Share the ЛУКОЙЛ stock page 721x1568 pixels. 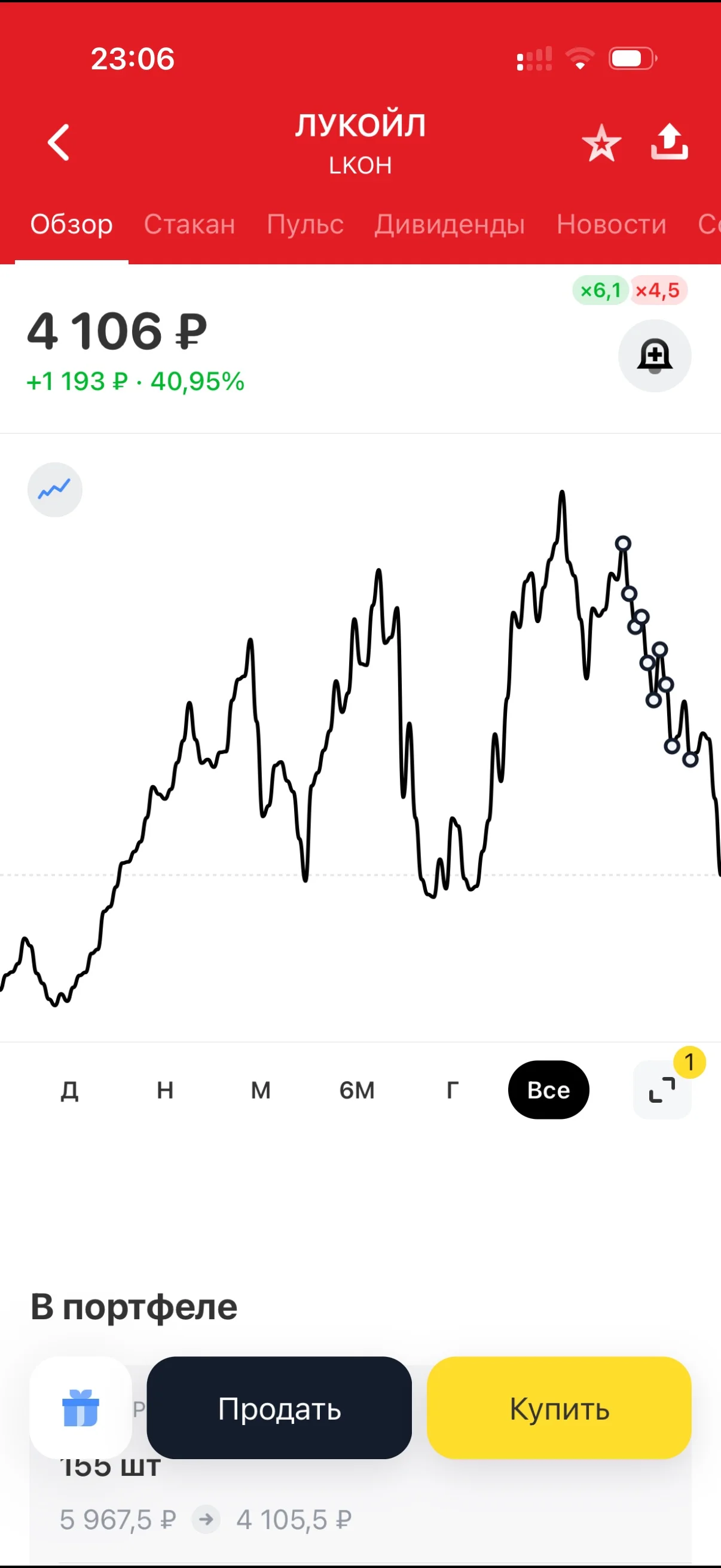point(669,142)
